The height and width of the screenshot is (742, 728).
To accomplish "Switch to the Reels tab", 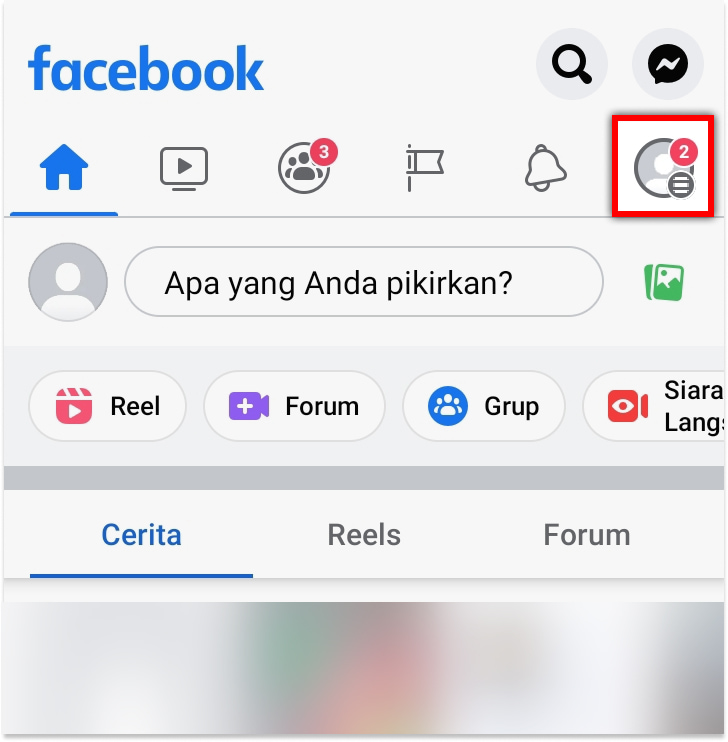I will 363,535.
